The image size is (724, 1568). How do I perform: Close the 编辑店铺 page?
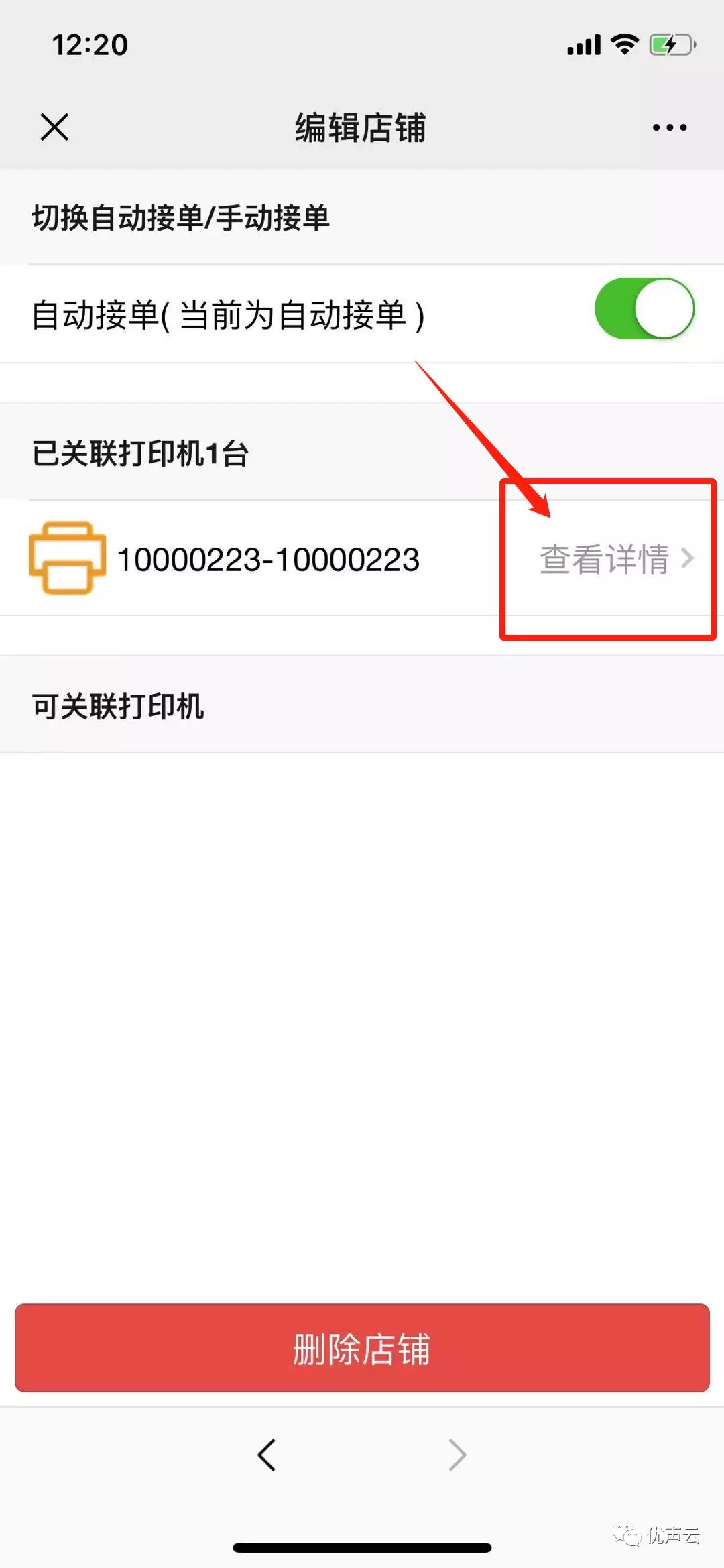tap(54, 127)
